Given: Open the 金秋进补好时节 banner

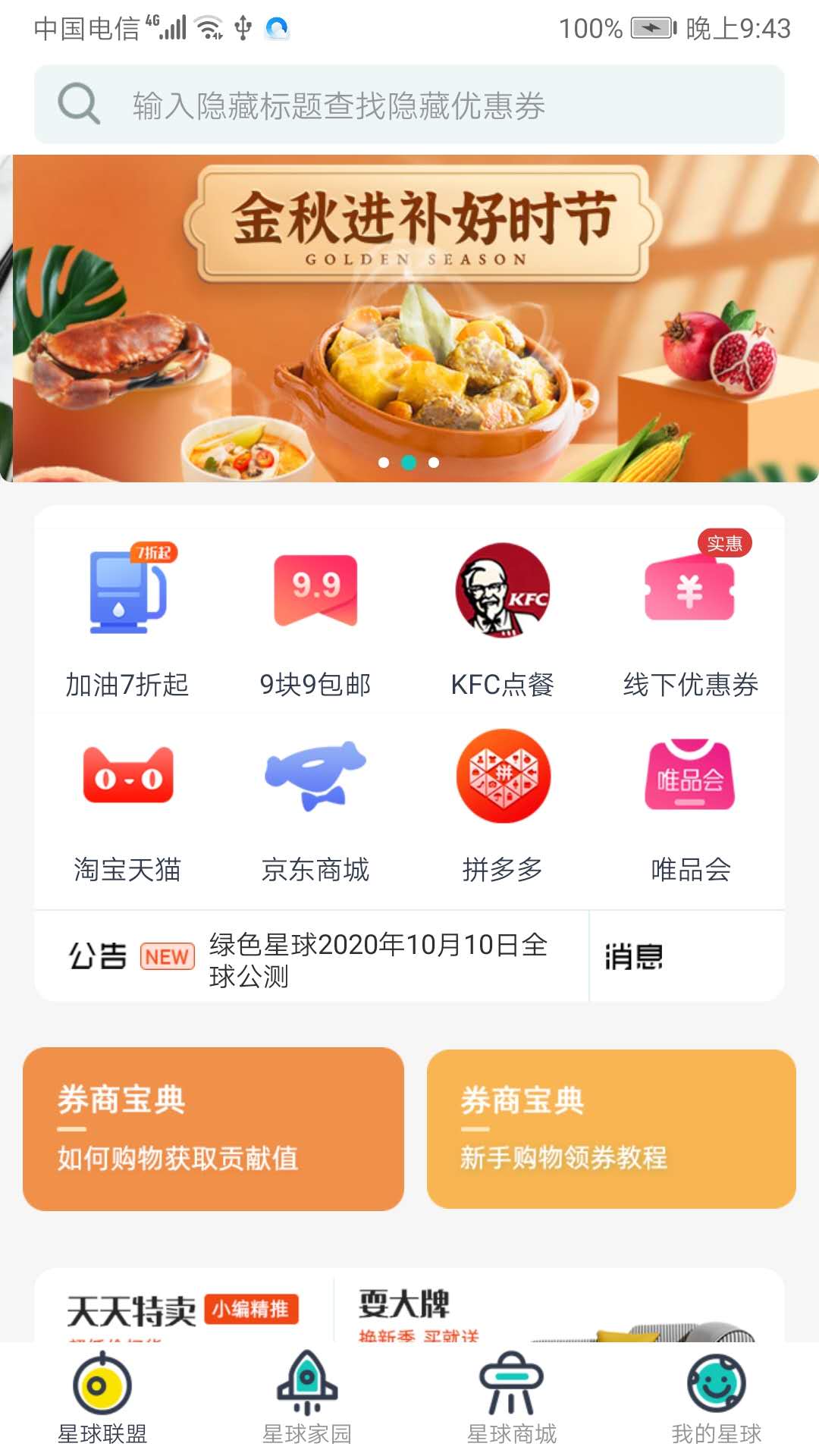Looking at the screenshot, I should point(409,318).
